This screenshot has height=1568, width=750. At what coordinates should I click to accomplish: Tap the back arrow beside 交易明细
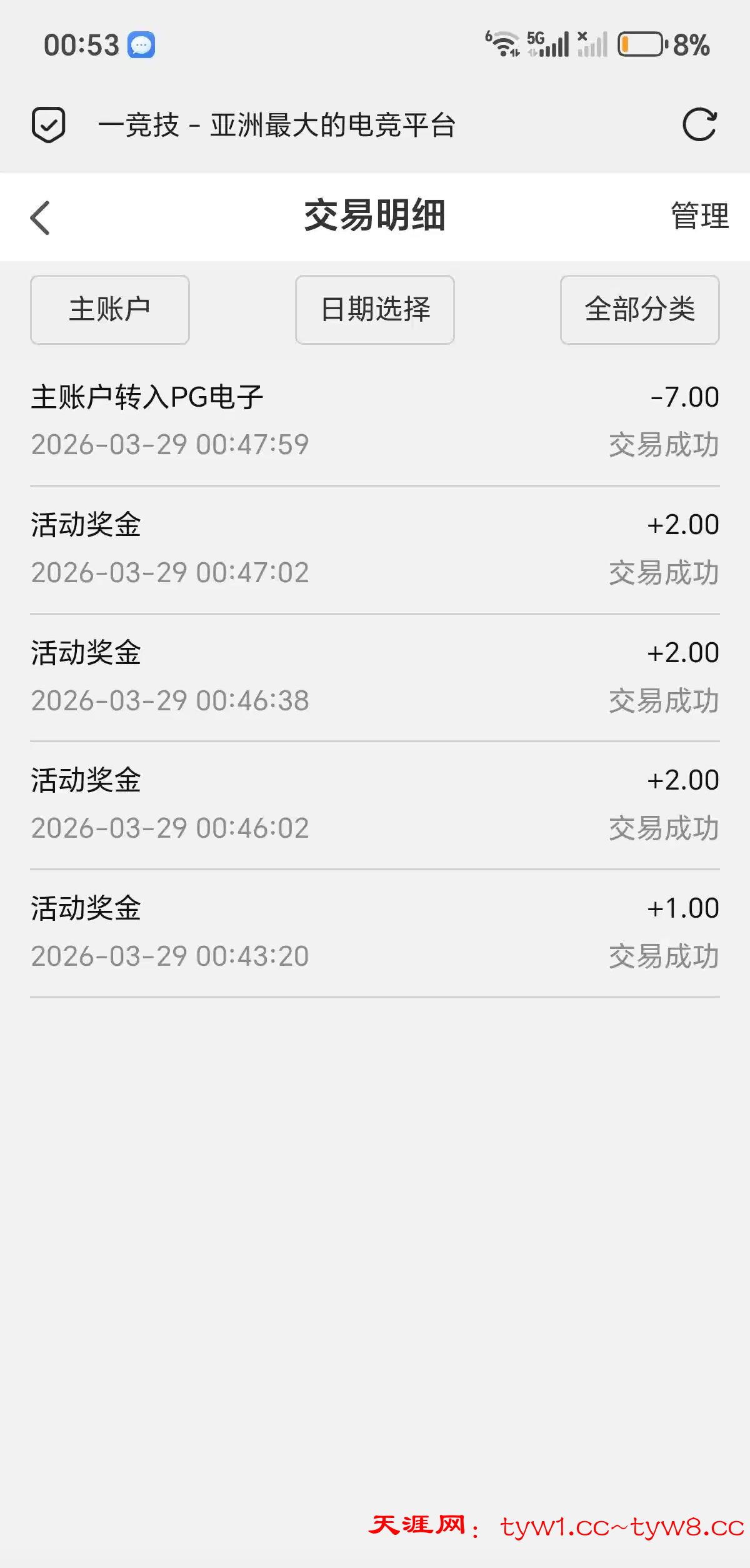[40, 217]
